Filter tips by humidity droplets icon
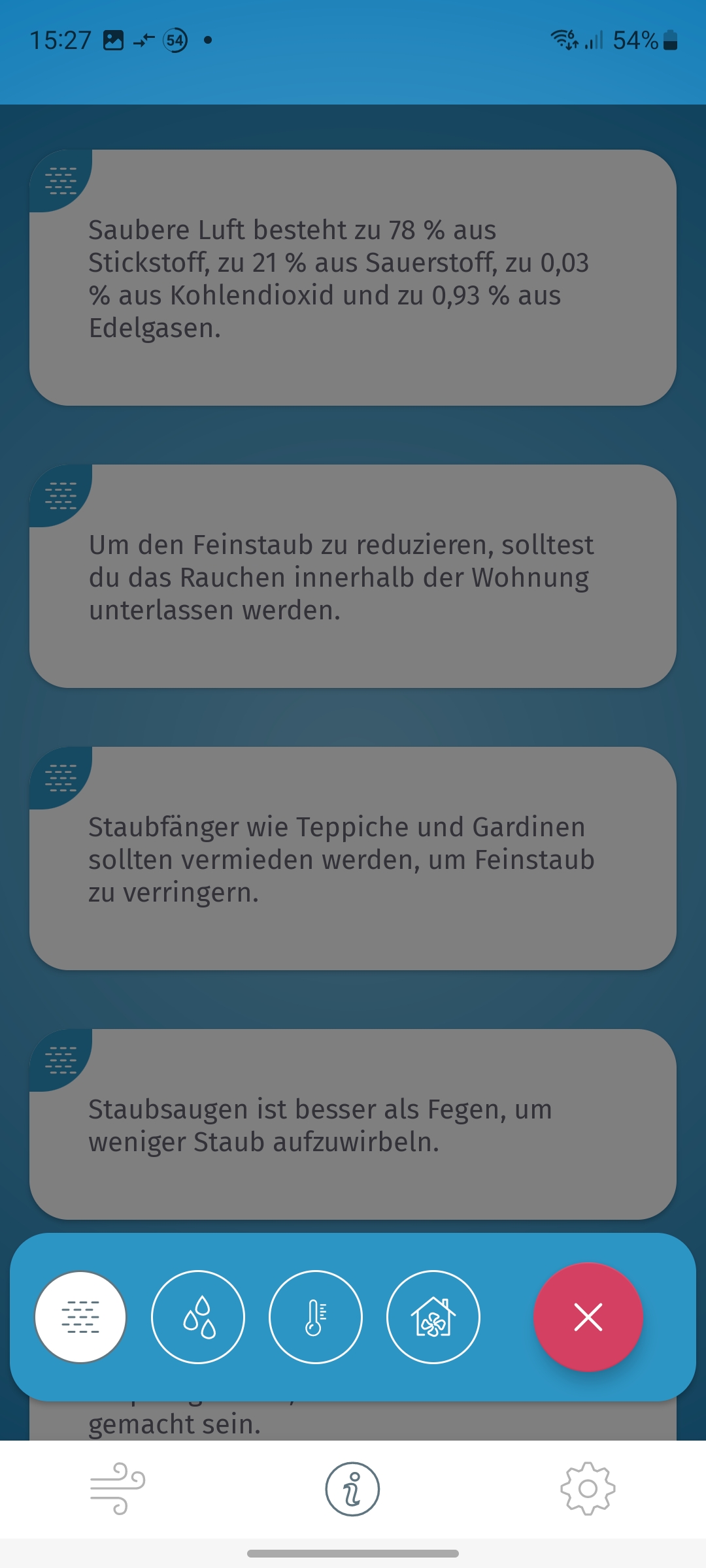This screenshot has width=706, height=1568. tap(198, 1316)
